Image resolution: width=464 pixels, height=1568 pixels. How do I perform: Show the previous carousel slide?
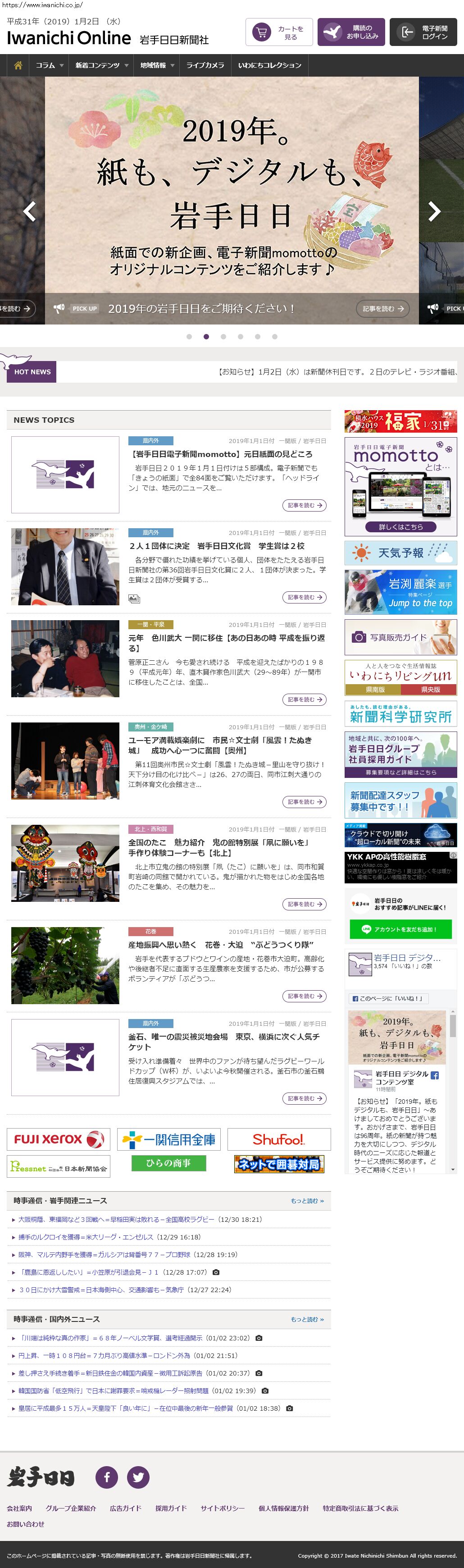tap(29, 211)
